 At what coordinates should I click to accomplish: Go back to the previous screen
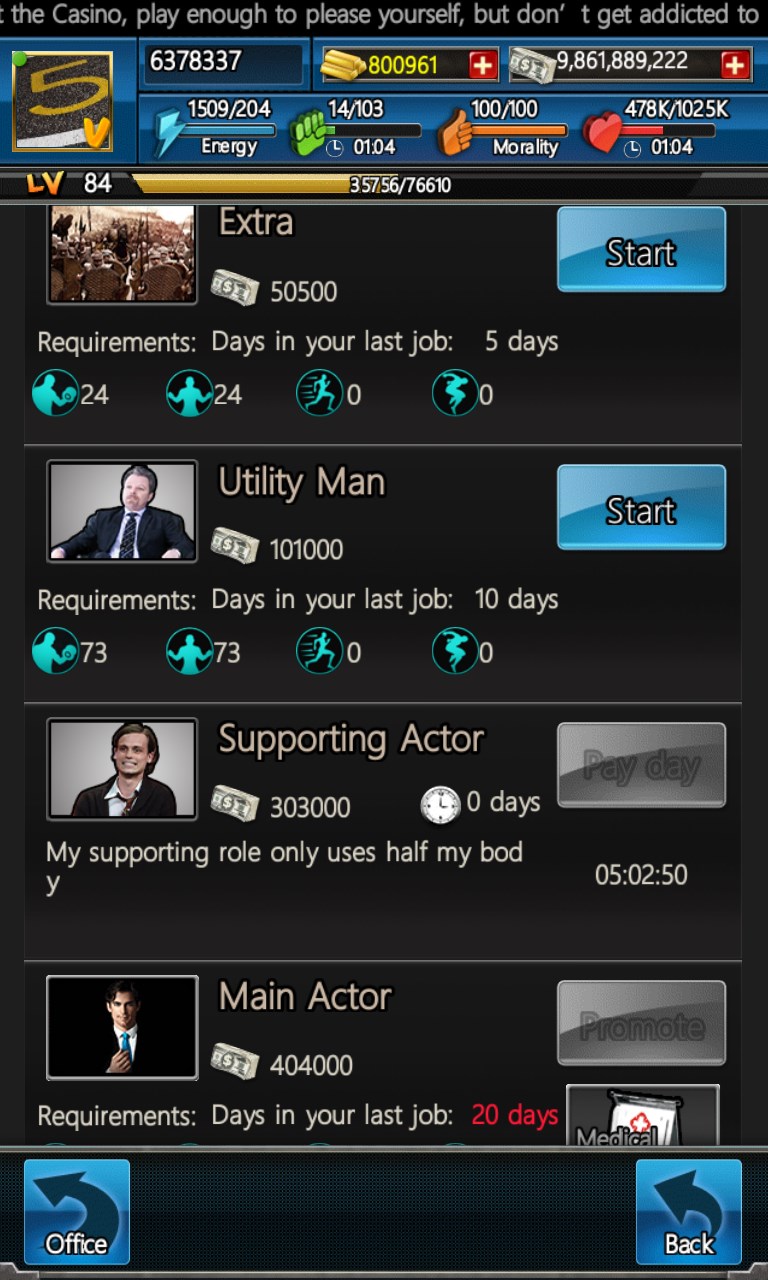click(689, 1213)
